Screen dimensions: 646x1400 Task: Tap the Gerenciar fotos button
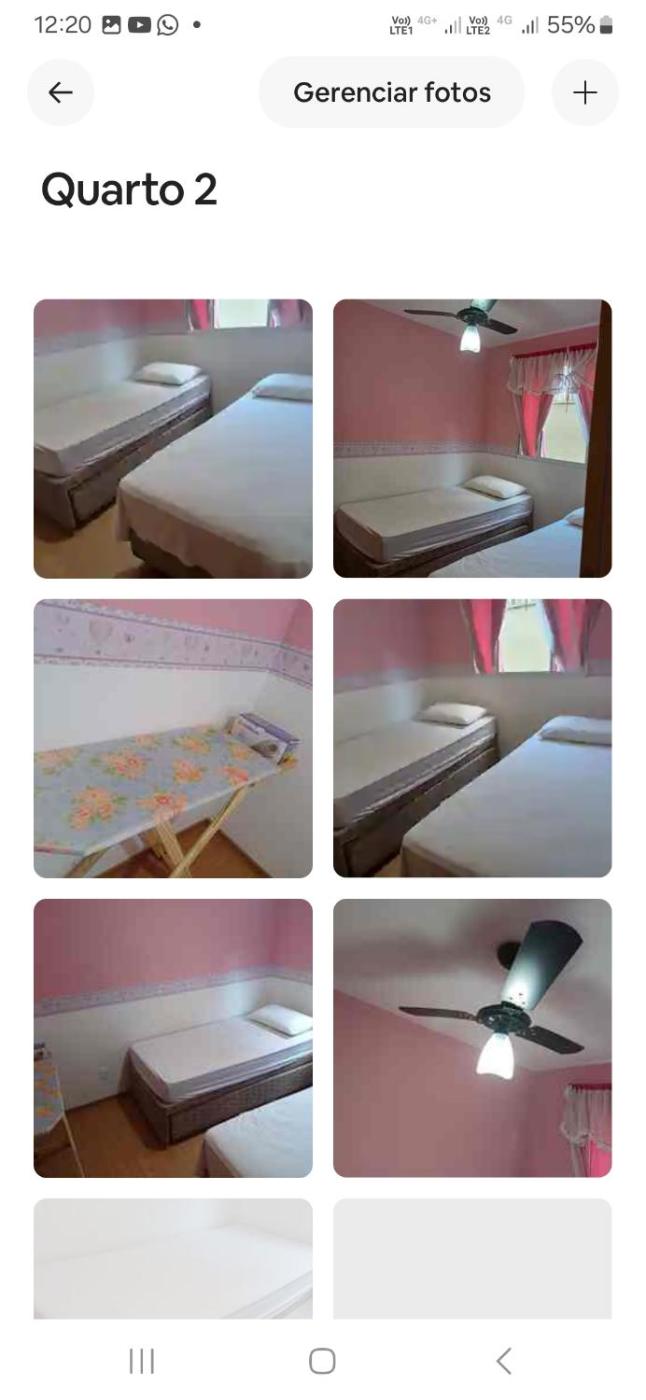(x=392, y=93)
